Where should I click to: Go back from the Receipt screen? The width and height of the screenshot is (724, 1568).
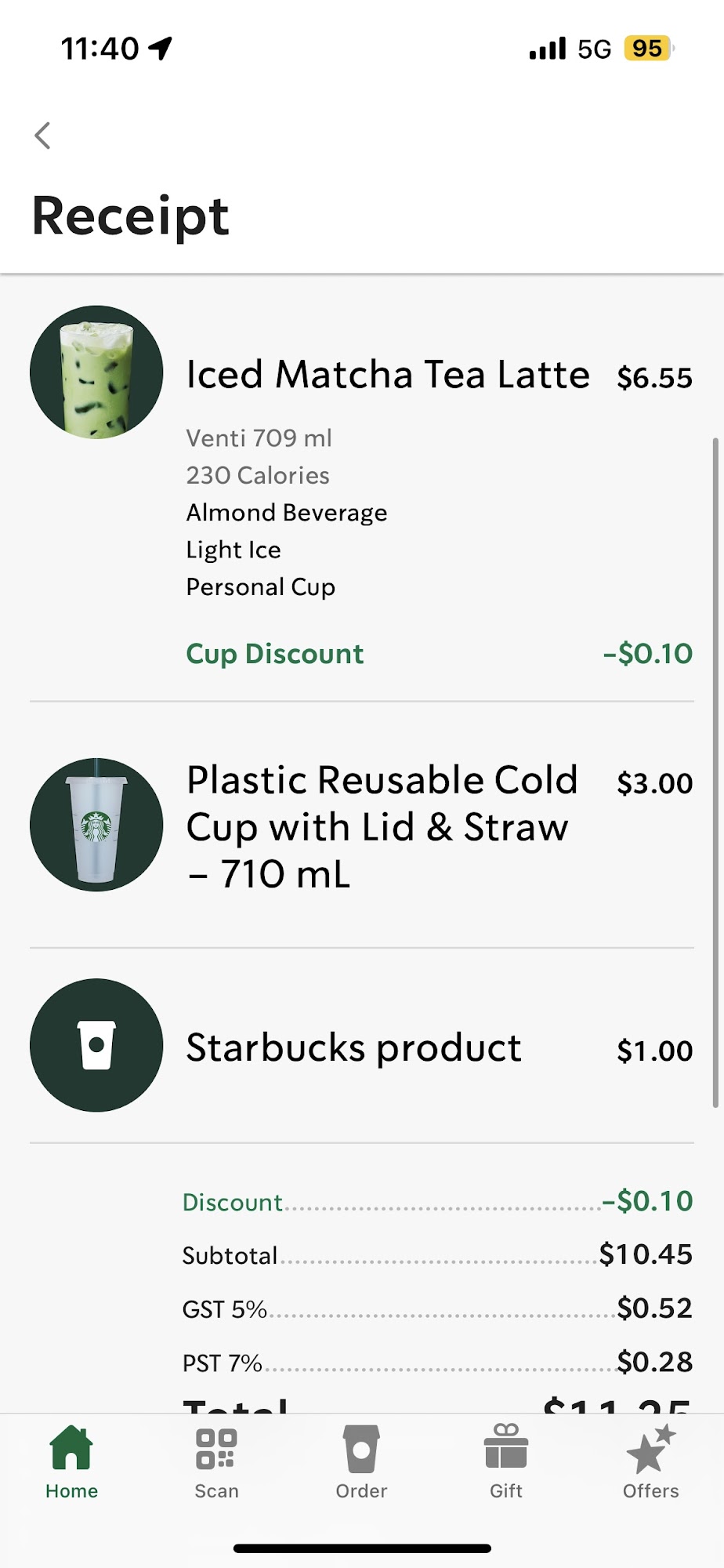[43, 136]
